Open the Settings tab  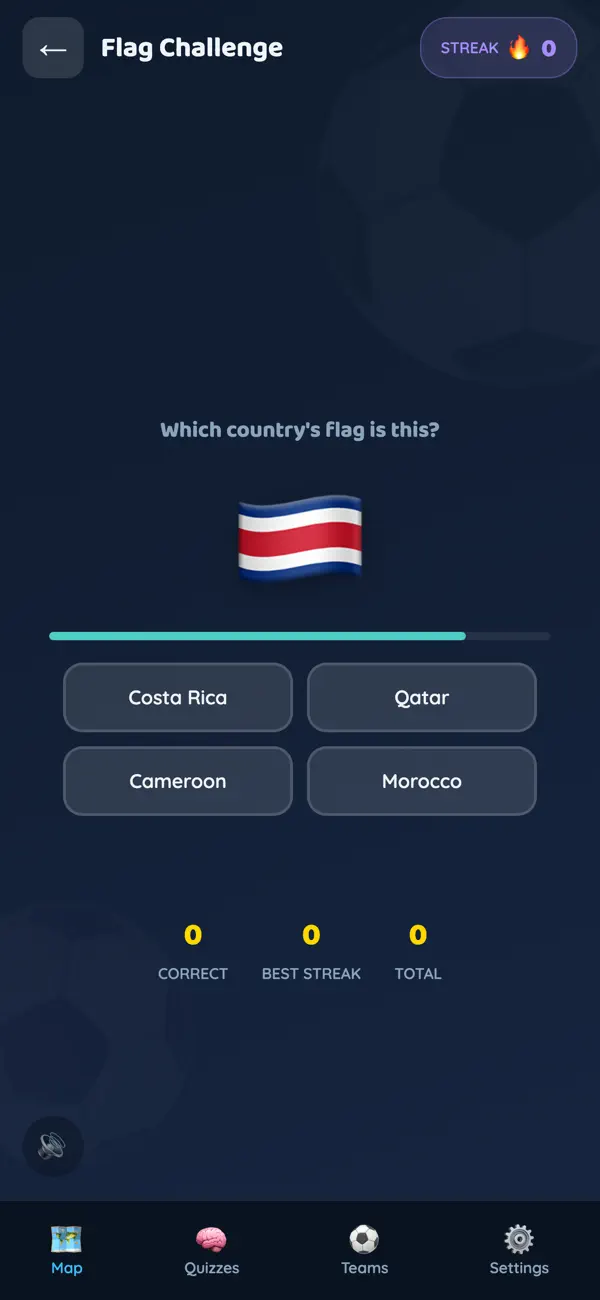(x=519, y=1250)
